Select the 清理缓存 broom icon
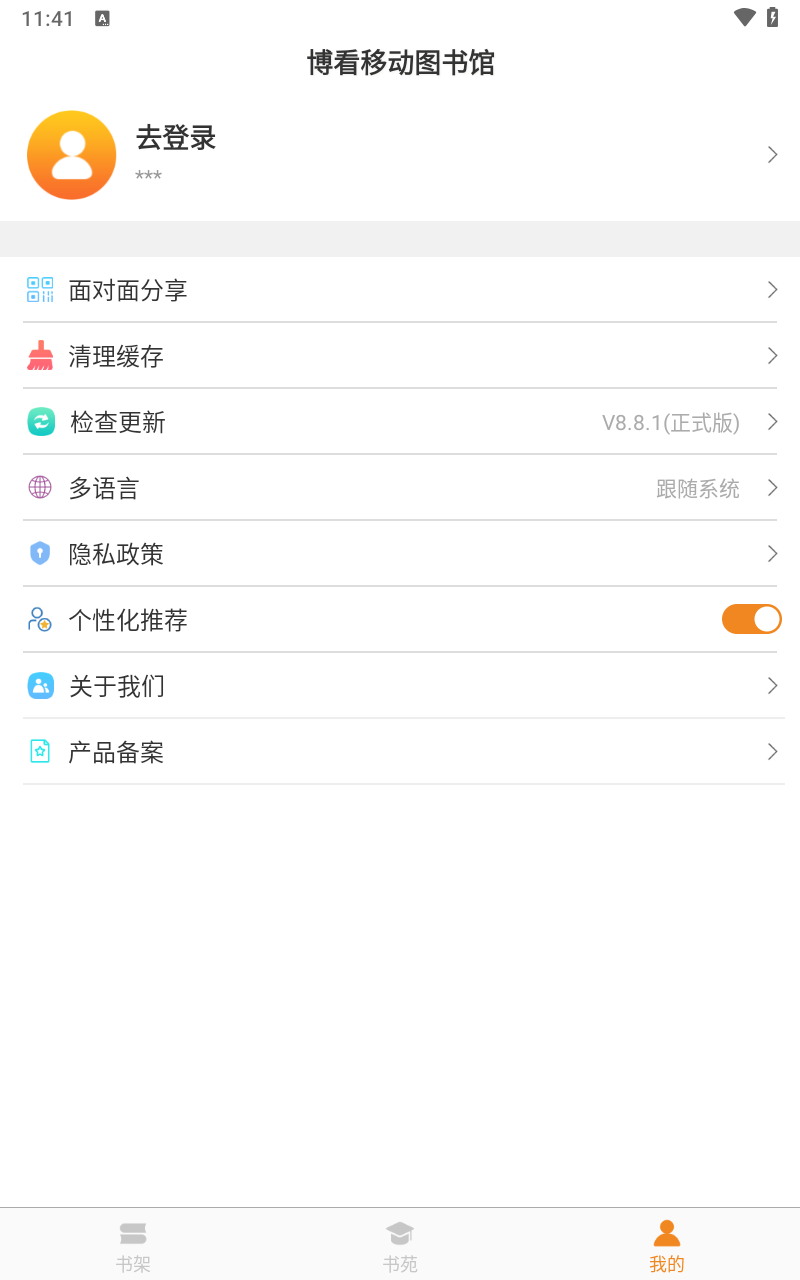The width and height of the screenshot is (800, 1280). coord(38,355)
